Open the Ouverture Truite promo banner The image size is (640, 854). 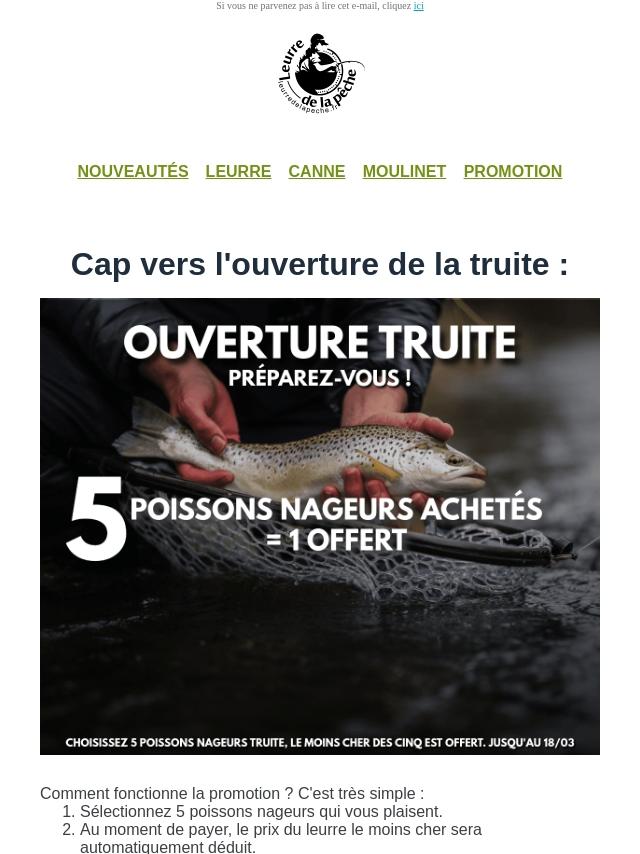click(320, 526)
